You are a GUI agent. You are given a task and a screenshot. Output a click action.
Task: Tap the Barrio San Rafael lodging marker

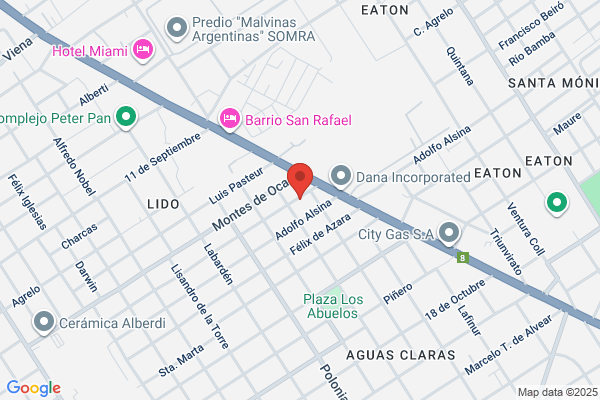click(x=230, y=119)
